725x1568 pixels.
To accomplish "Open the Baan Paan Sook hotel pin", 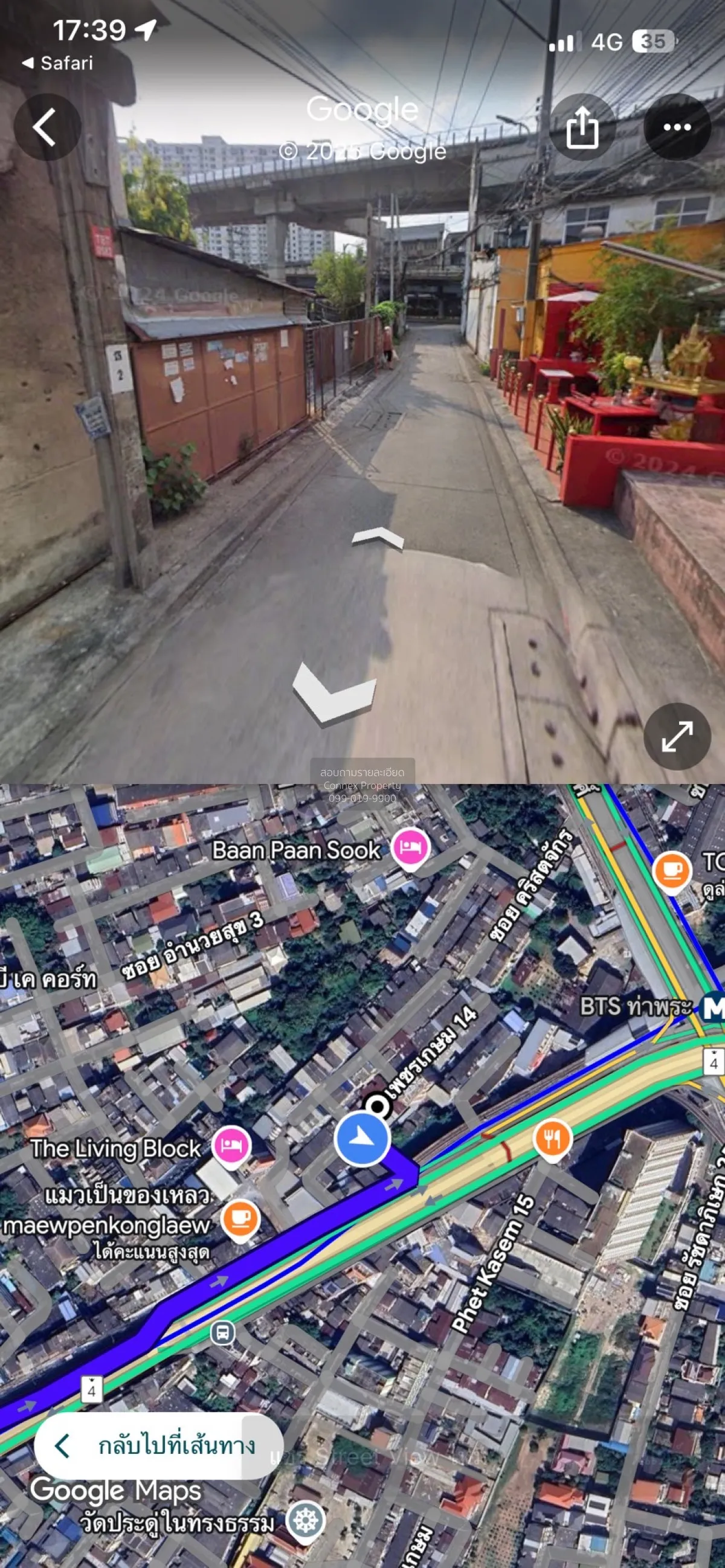I will (x=410, y=848).
